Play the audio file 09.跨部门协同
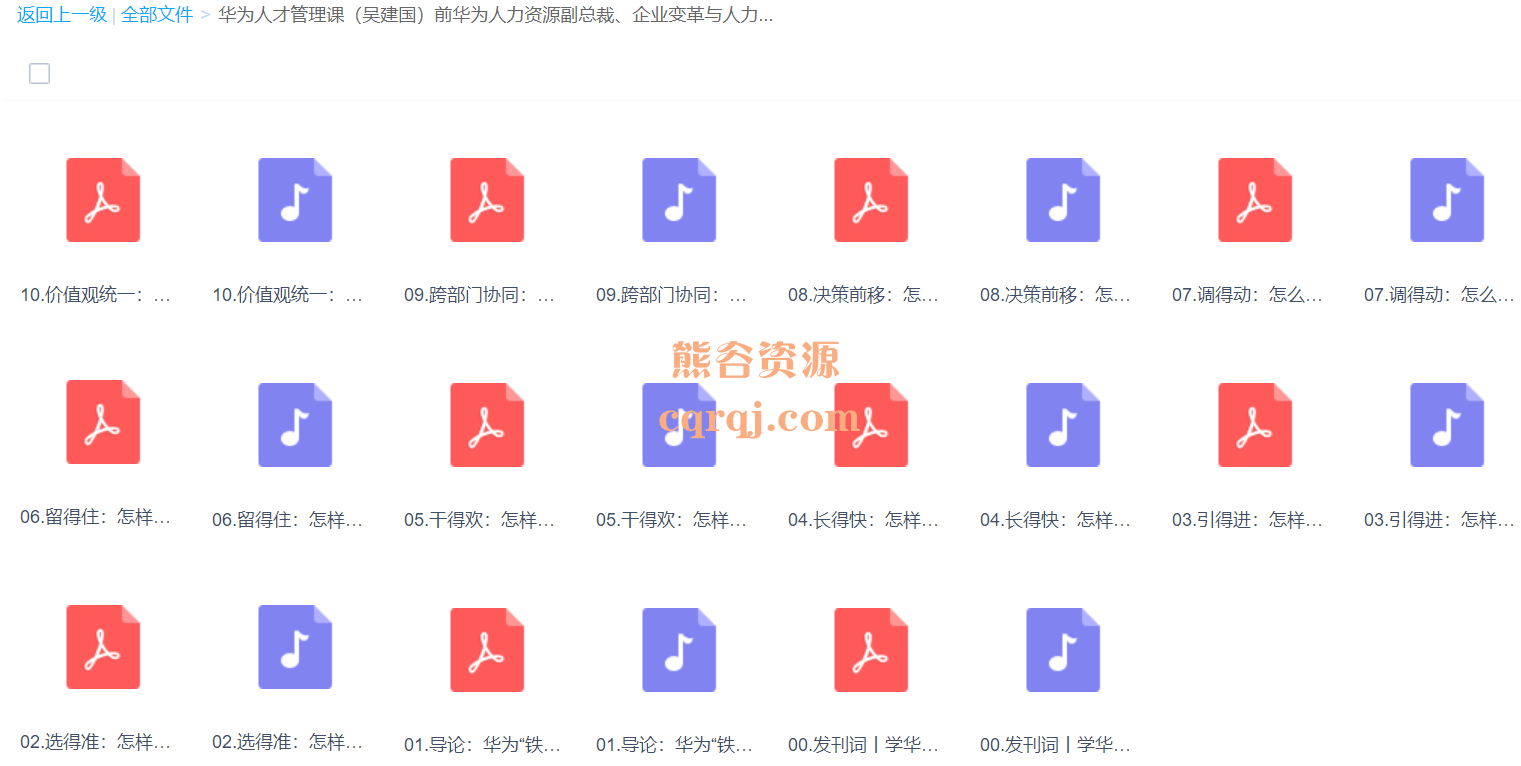This screenshot has height=766, width=1521. click(x=679, y=200)
